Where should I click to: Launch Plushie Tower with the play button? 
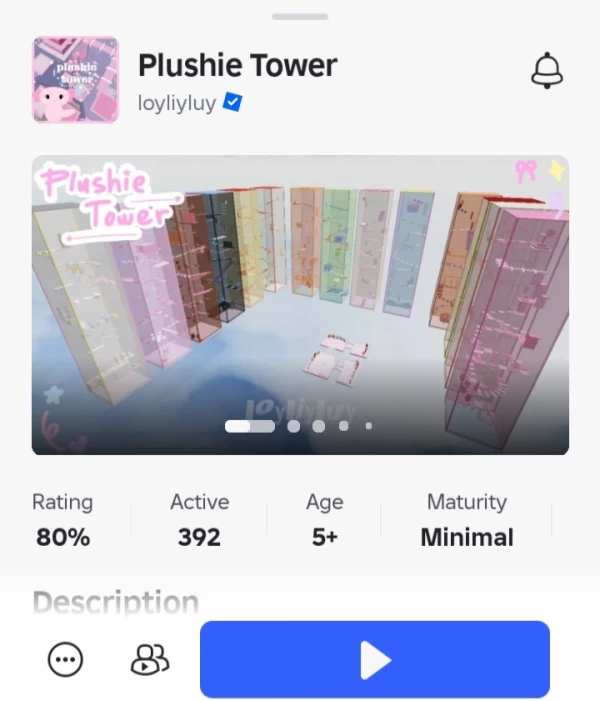375,659
